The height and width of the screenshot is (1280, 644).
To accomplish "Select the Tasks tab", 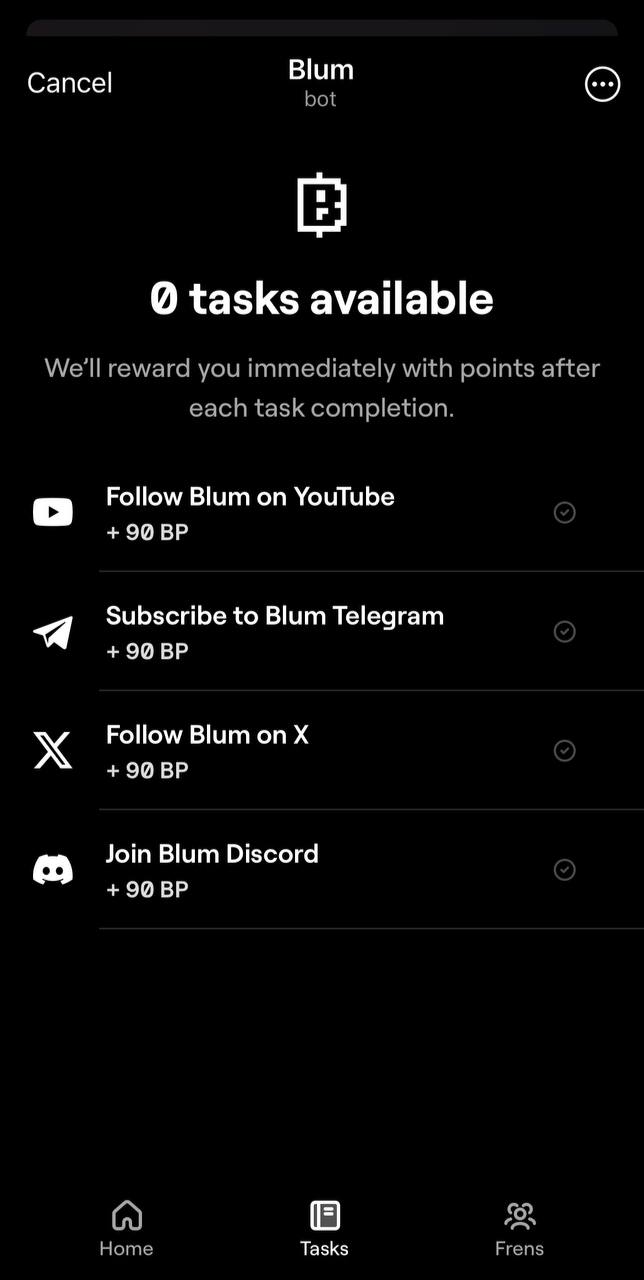I will (x=324, y=1229).
